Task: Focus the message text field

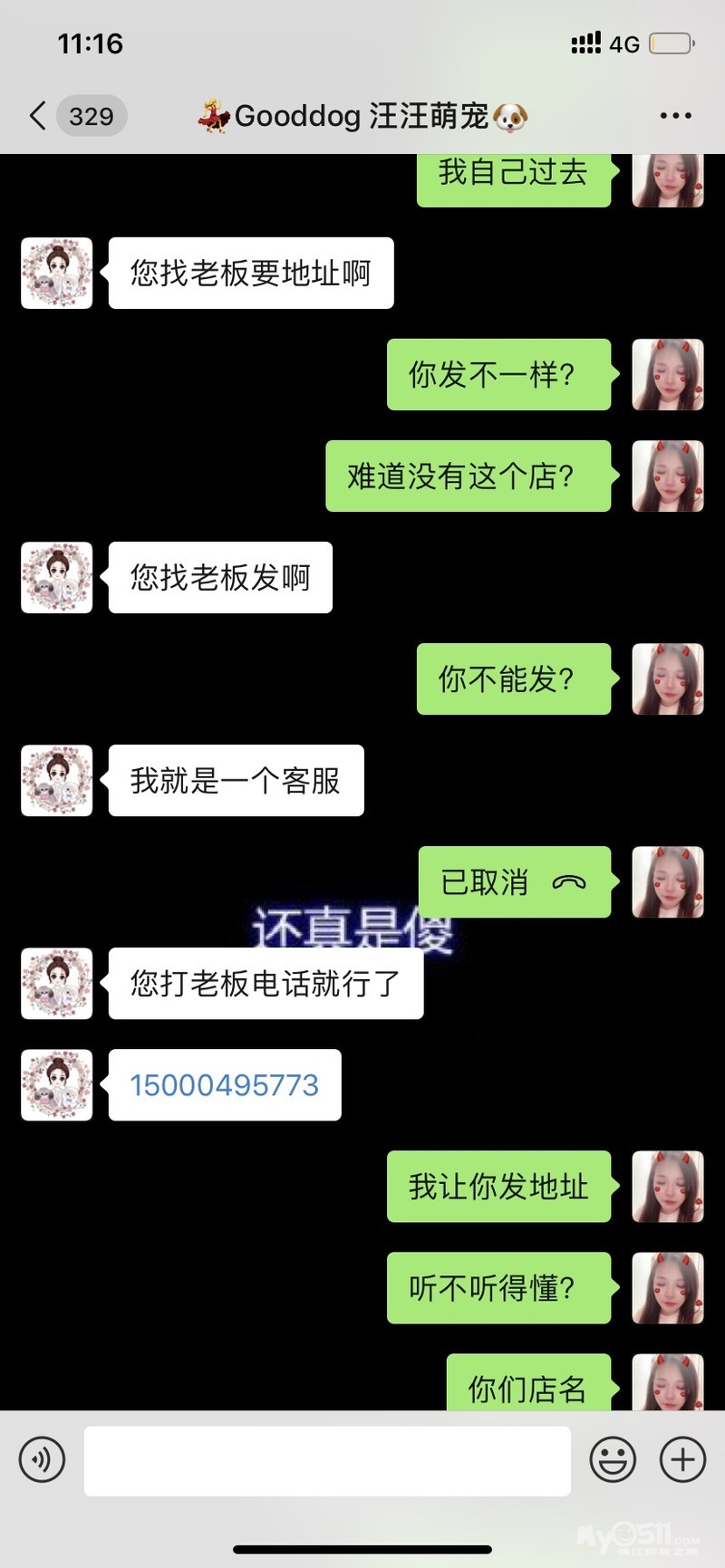Action: [327, 1460]
